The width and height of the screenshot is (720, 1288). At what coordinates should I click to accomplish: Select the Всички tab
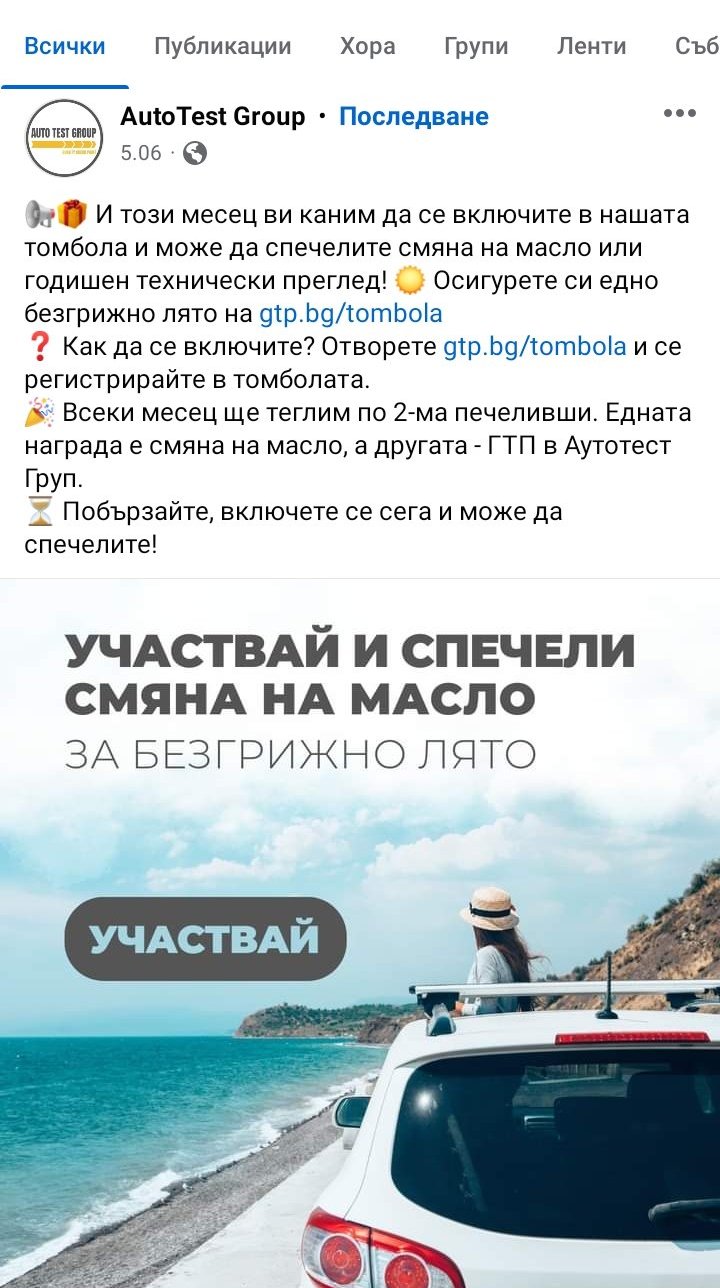65,46
